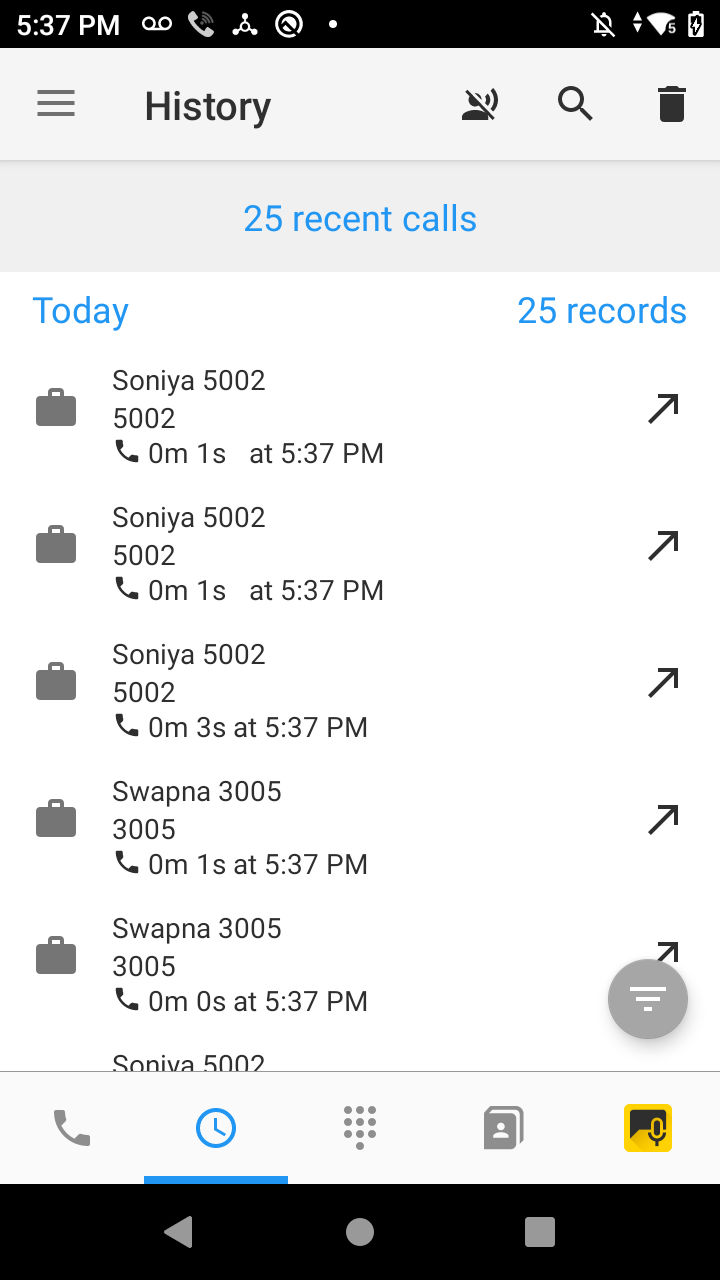720x1280 pixels.
Task: Switch to the dialpad tab
Action: tap(360, 1128)
